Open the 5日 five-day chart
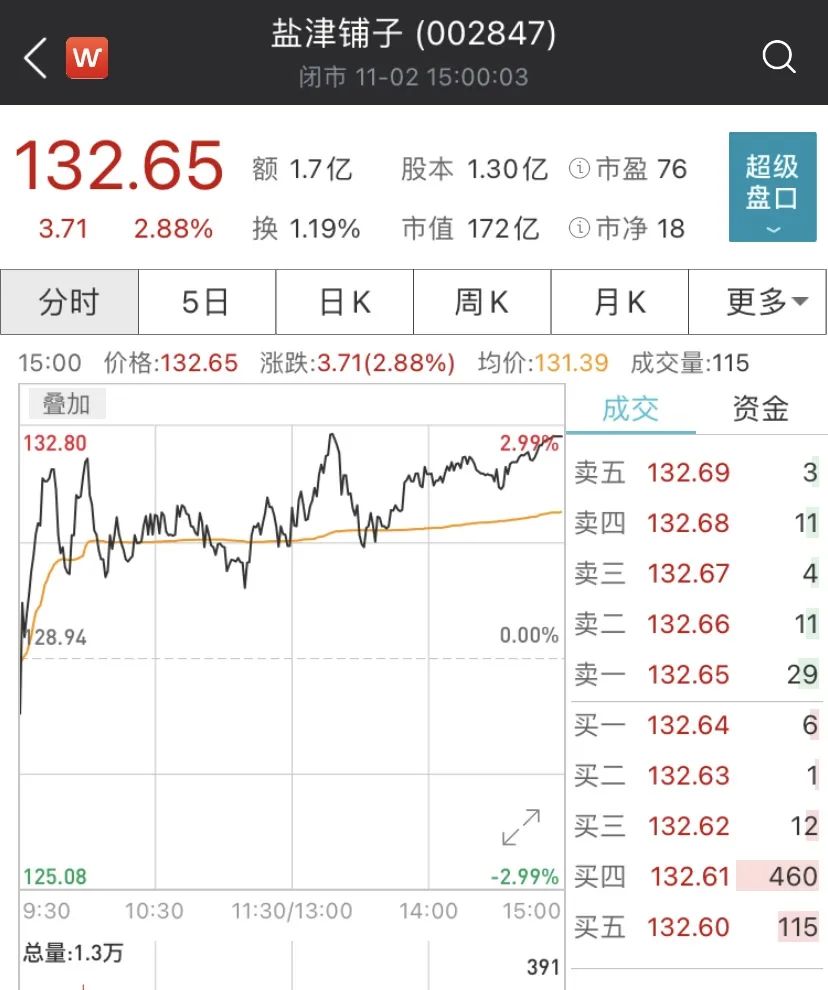This screenshot has height=990, width=828. tap(206, 301)
